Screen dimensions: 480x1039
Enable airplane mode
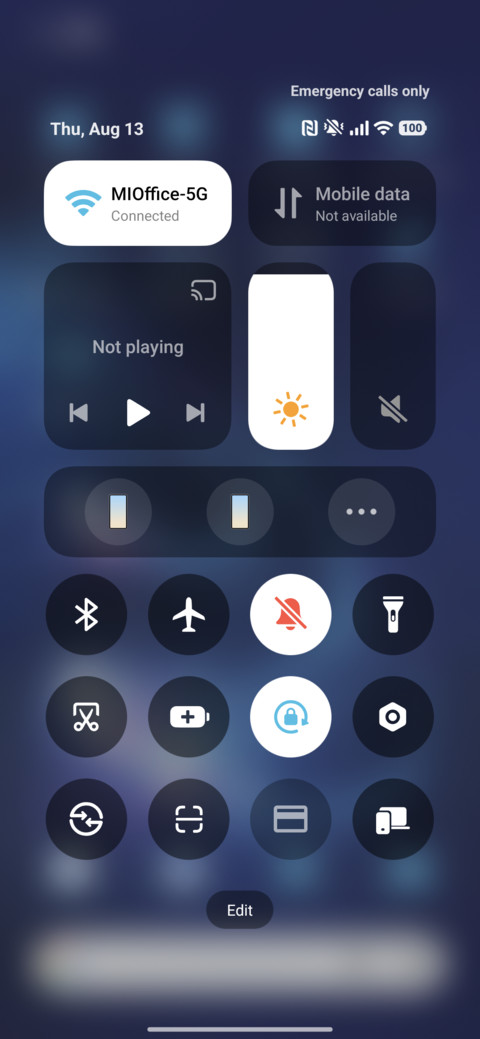[x=189, y=614]
